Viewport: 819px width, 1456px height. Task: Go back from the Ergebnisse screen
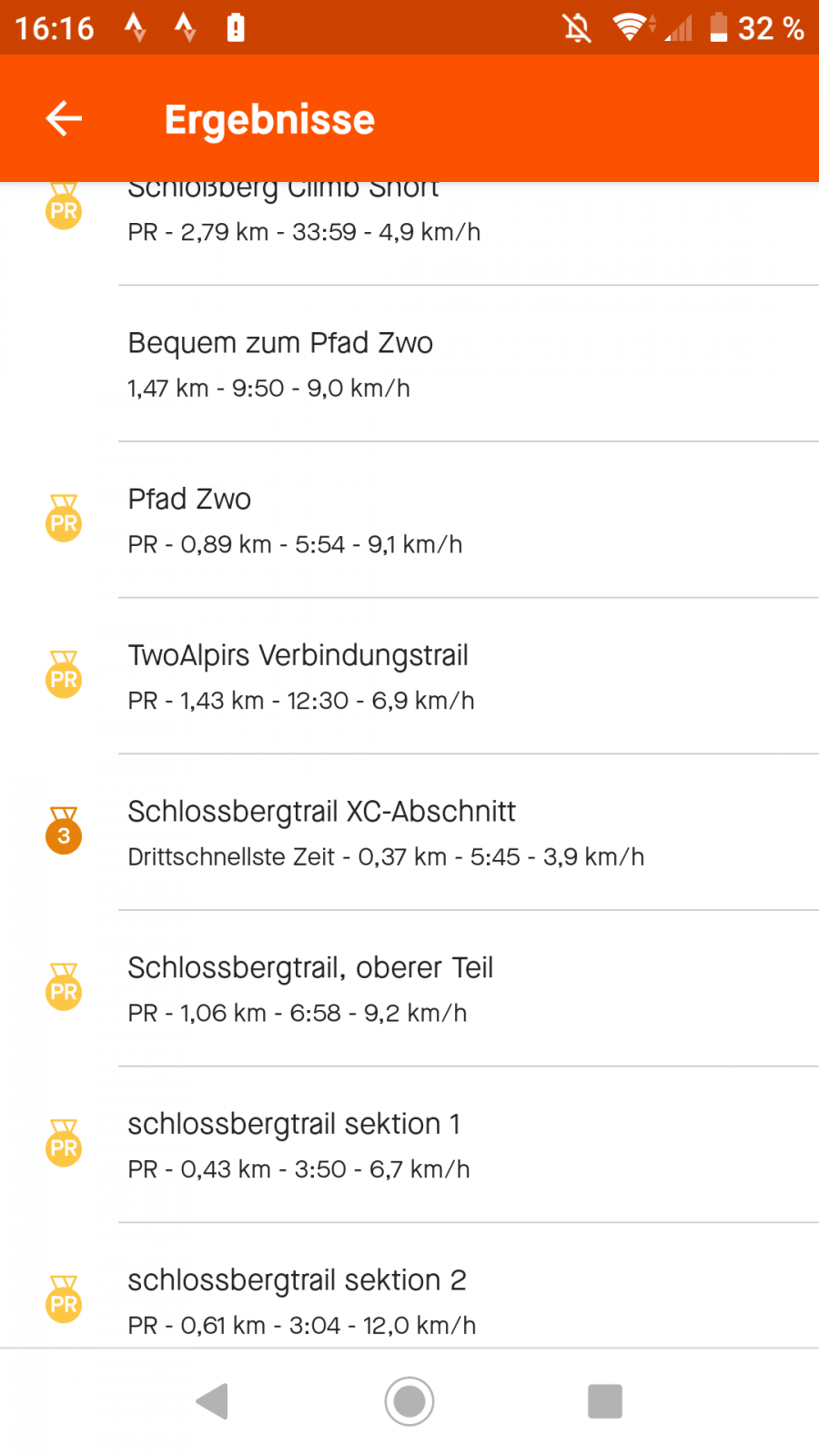coord(64,118)
